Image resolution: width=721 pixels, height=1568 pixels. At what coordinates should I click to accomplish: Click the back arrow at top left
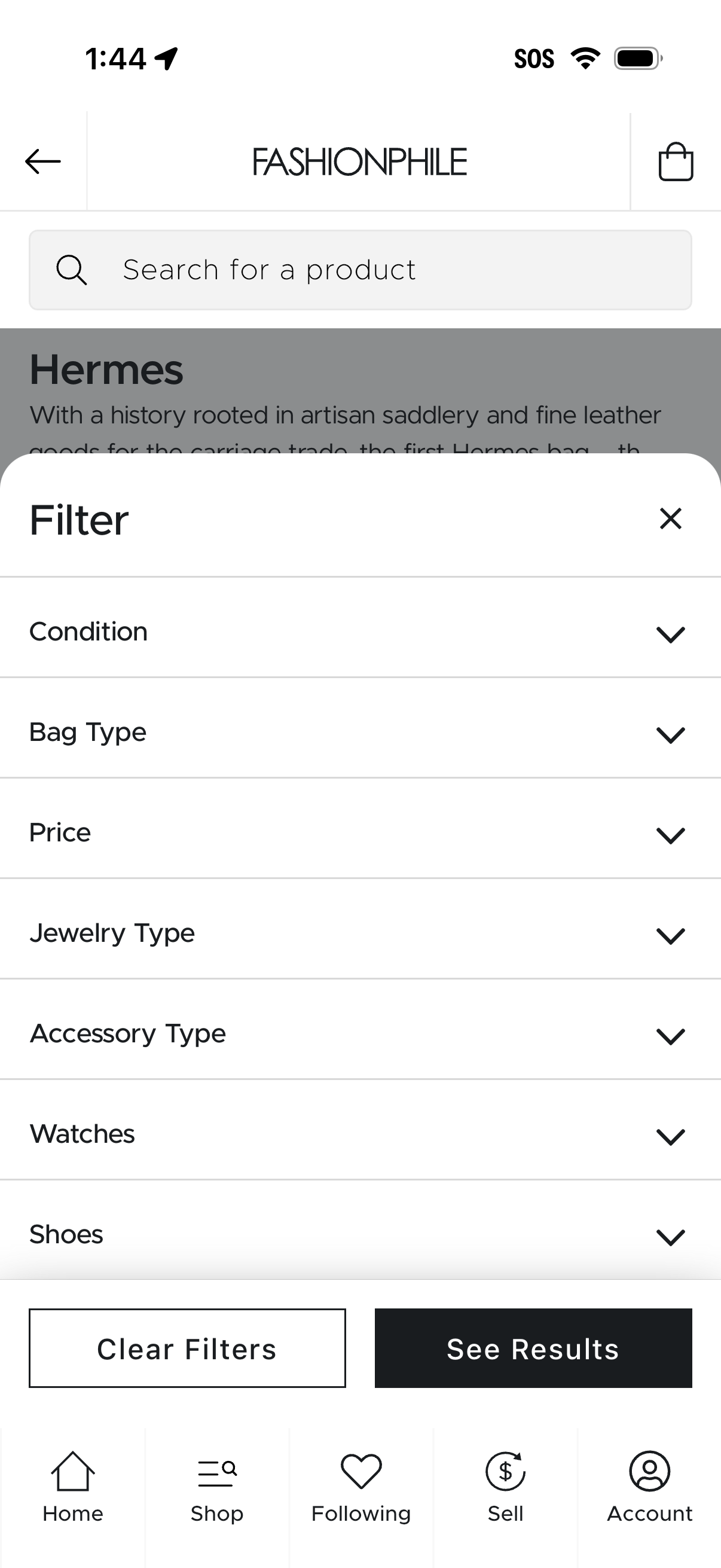tap(42, 161)
